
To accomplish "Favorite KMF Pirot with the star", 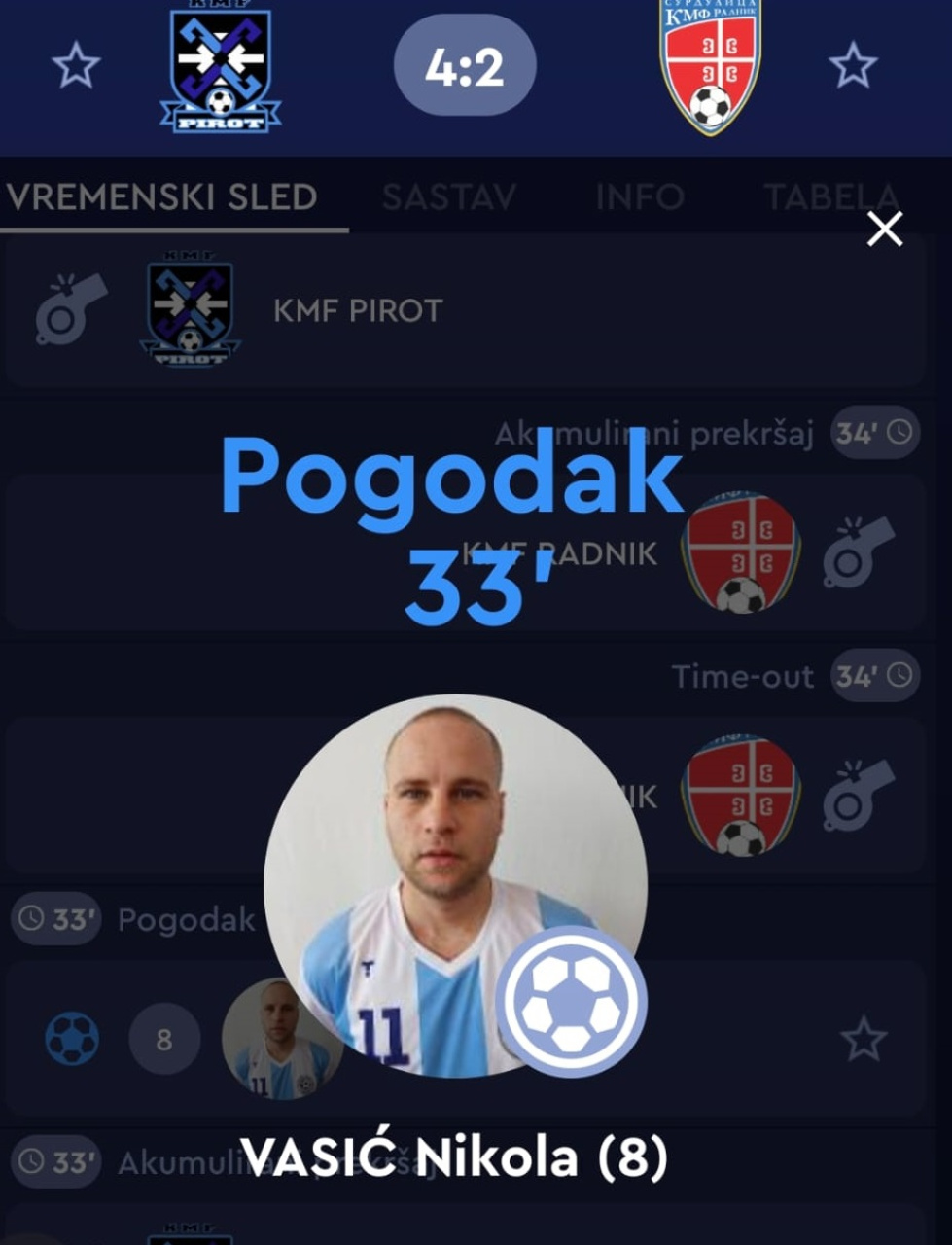I will coord(76,66).
